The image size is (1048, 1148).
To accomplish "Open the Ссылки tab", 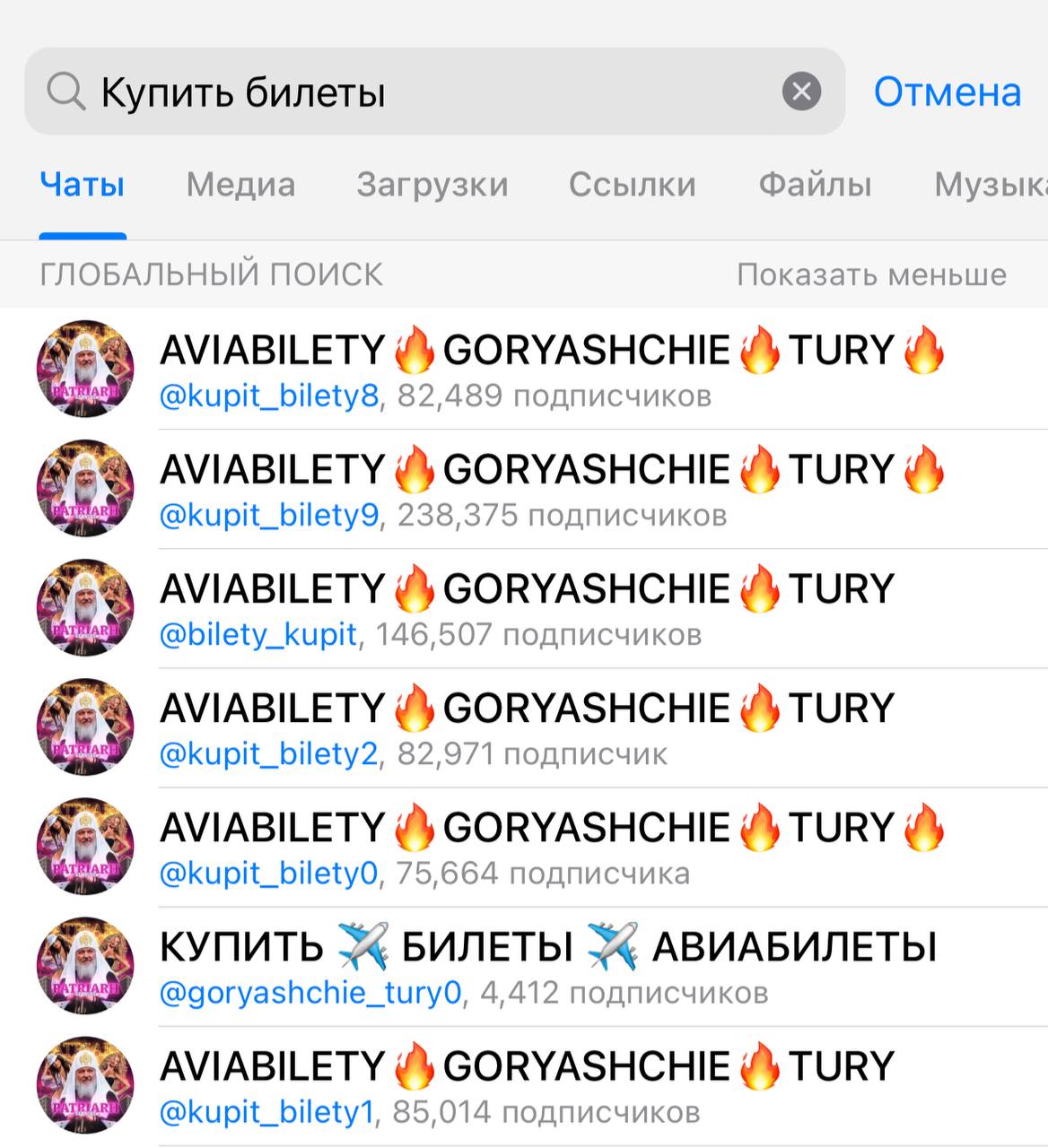I will click(632, 185).
